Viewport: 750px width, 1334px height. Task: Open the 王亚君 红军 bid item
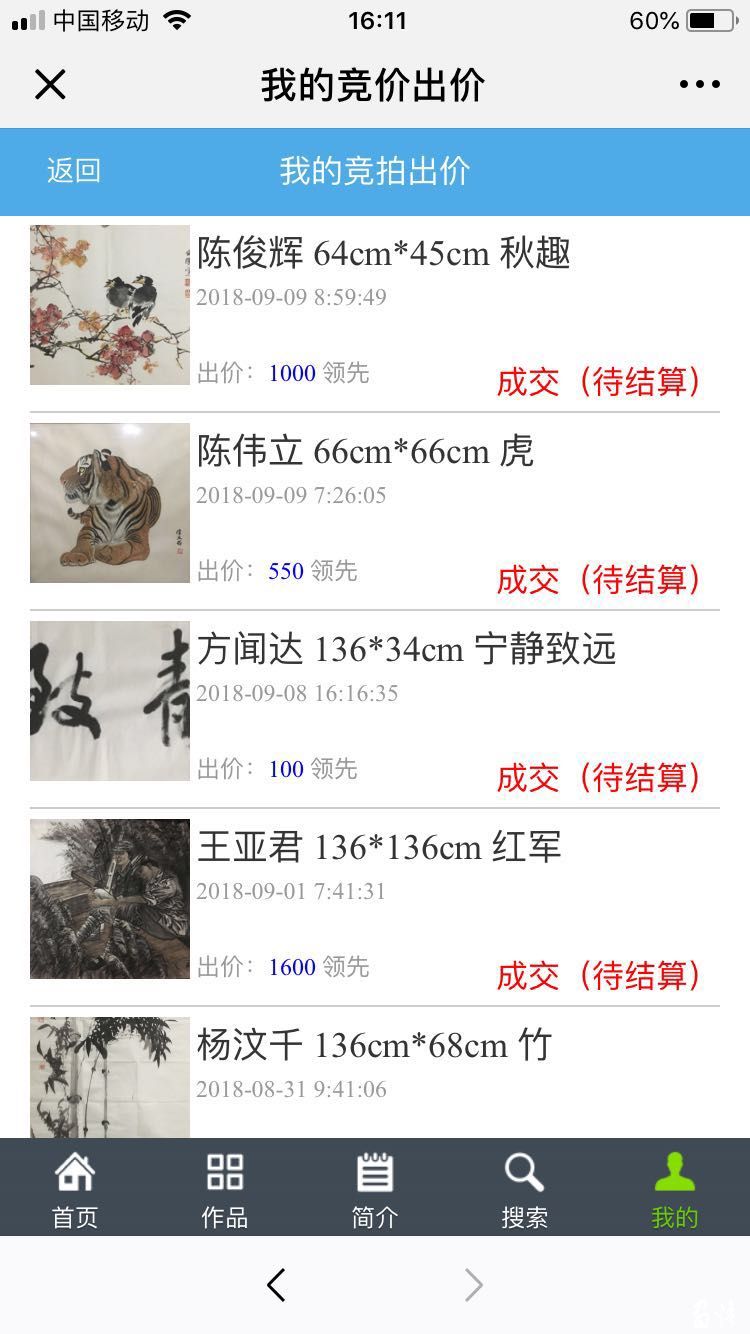coord(379,847)
